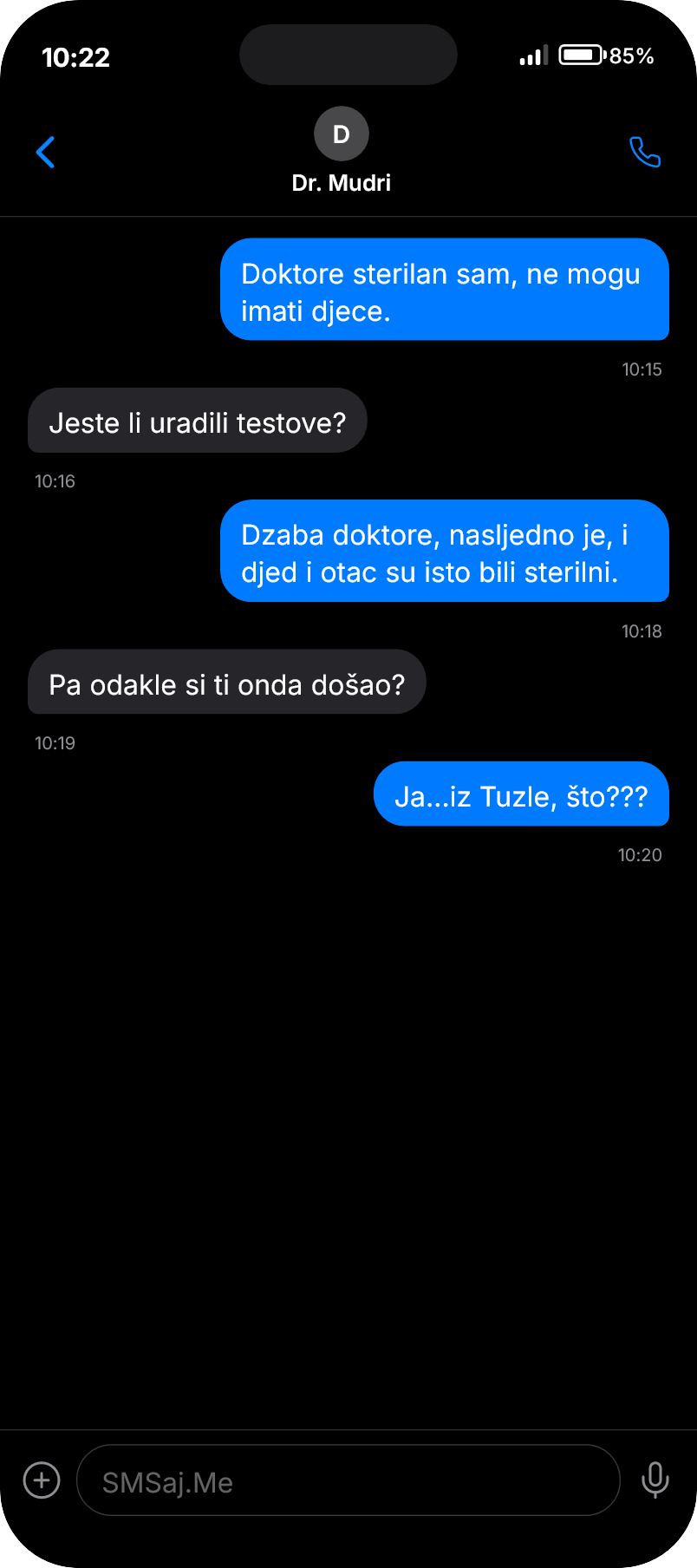Focus the SMSaj.Me message field
The height and width of the screenshot is (1568, 697).
click(347, 1480)
